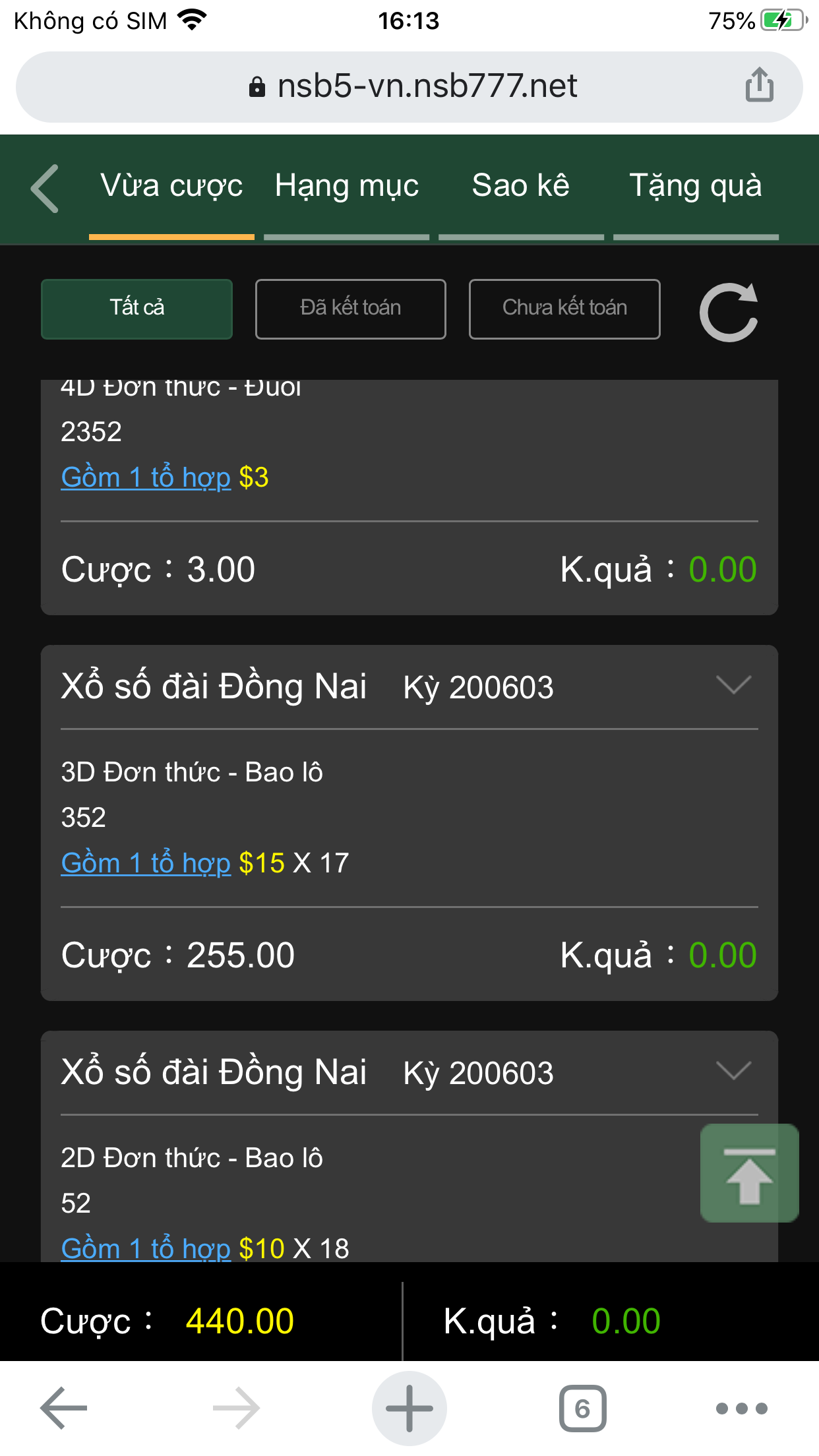The image size is (819, 1456).
Task: Open a new browser tab
Action: coord(409,1409)
